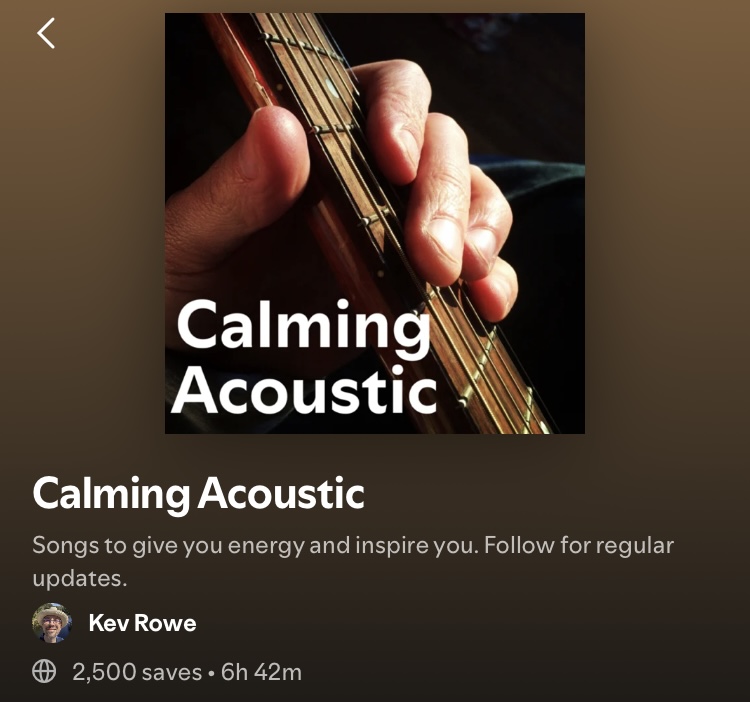Open Kev Rowe's profile

[x=141, y=623]
